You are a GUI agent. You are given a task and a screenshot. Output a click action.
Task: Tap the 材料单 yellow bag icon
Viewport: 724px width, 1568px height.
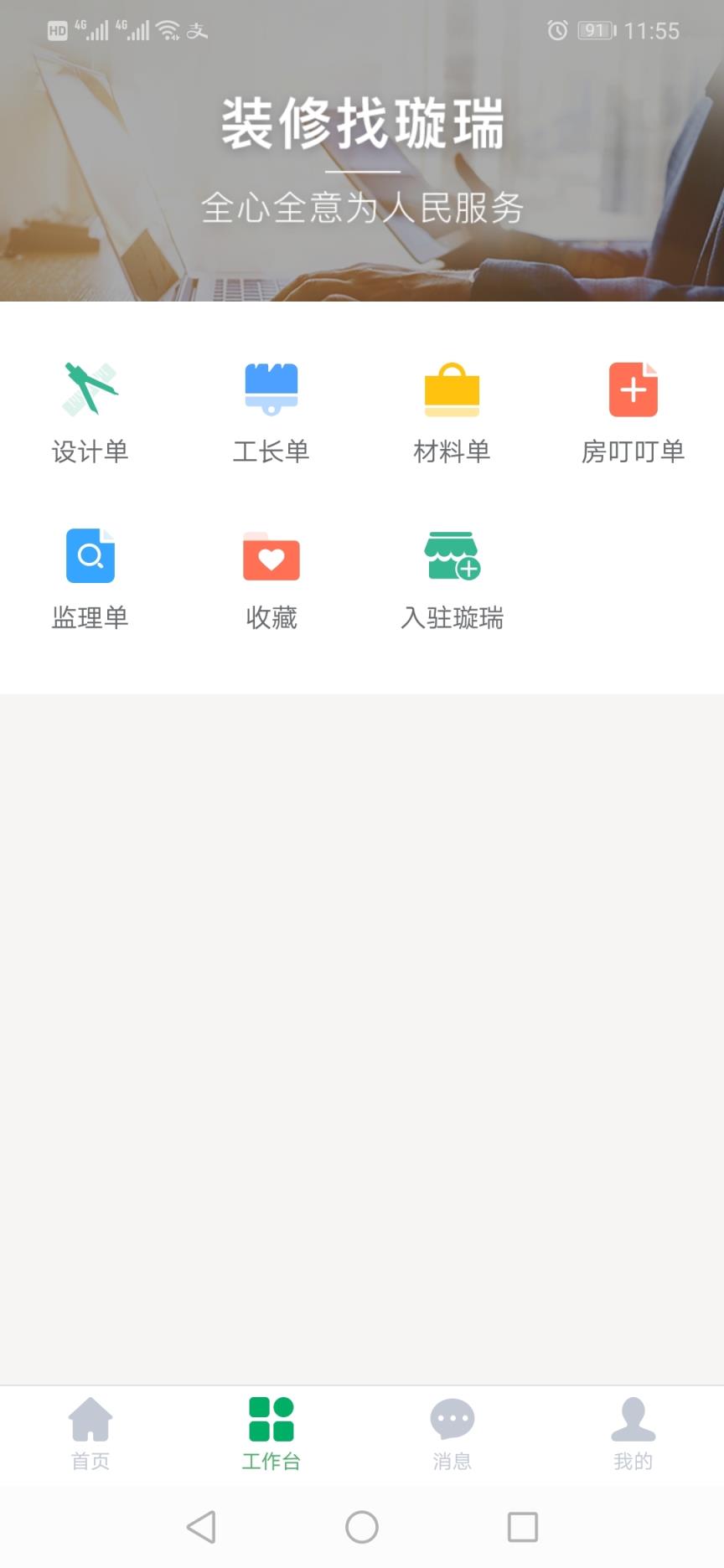tap(452, 388)
